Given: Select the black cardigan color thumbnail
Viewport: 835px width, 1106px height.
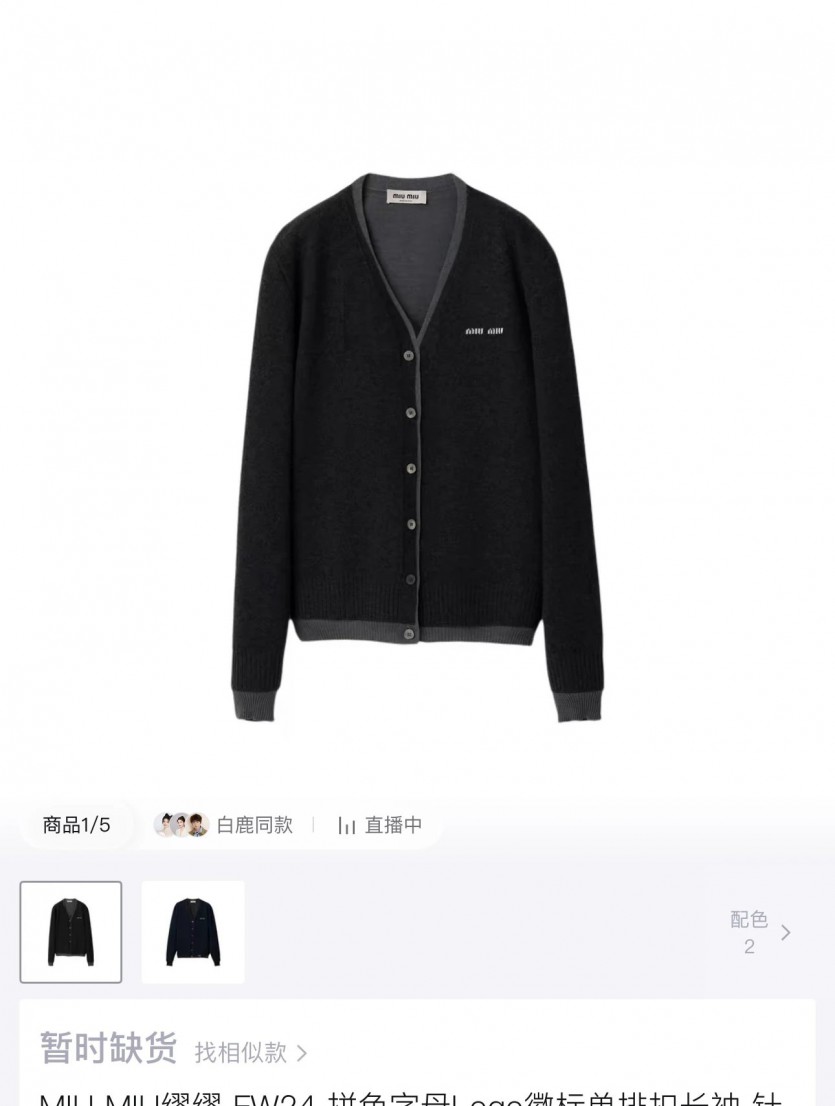Looking at the screenshot, I should [71, 931].
